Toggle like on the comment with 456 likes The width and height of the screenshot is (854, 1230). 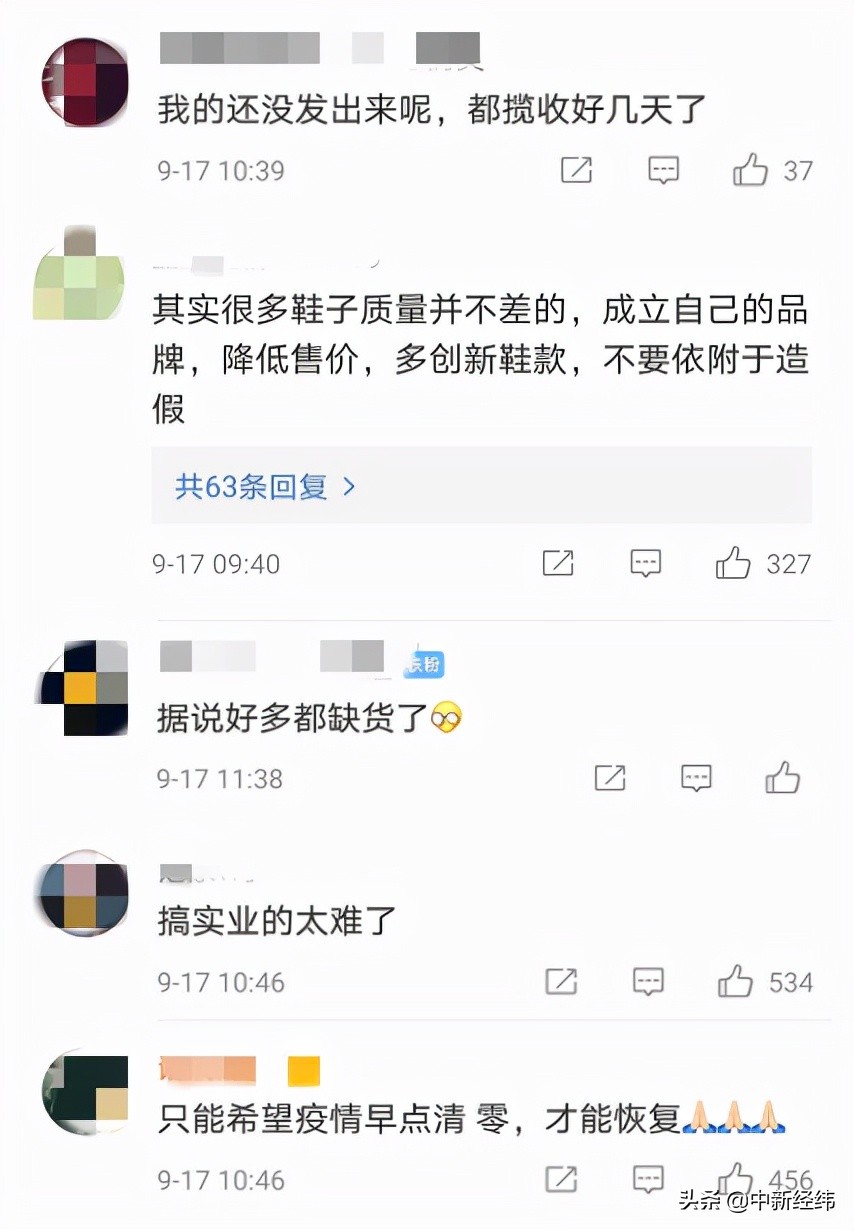[735, 1178]
